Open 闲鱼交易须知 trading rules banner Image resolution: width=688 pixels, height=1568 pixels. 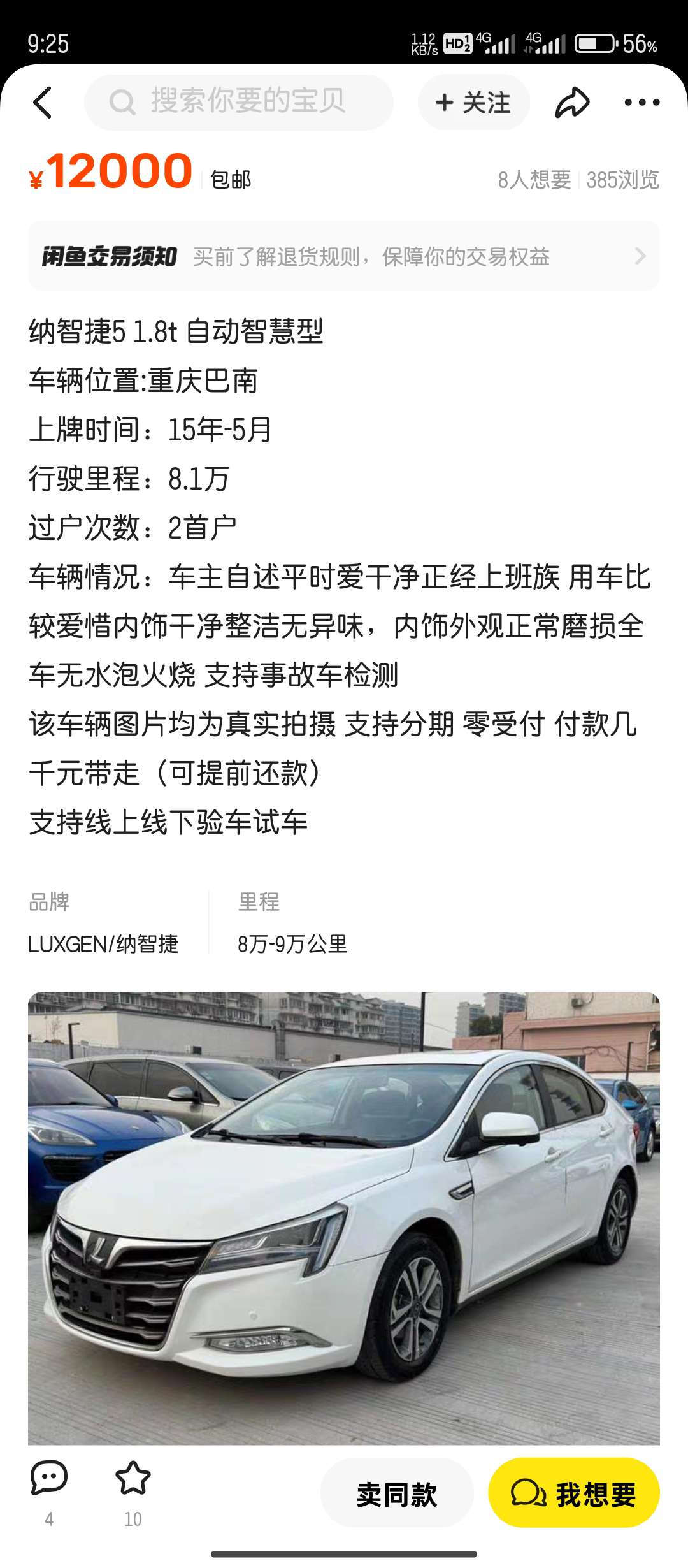coord(344,256)
